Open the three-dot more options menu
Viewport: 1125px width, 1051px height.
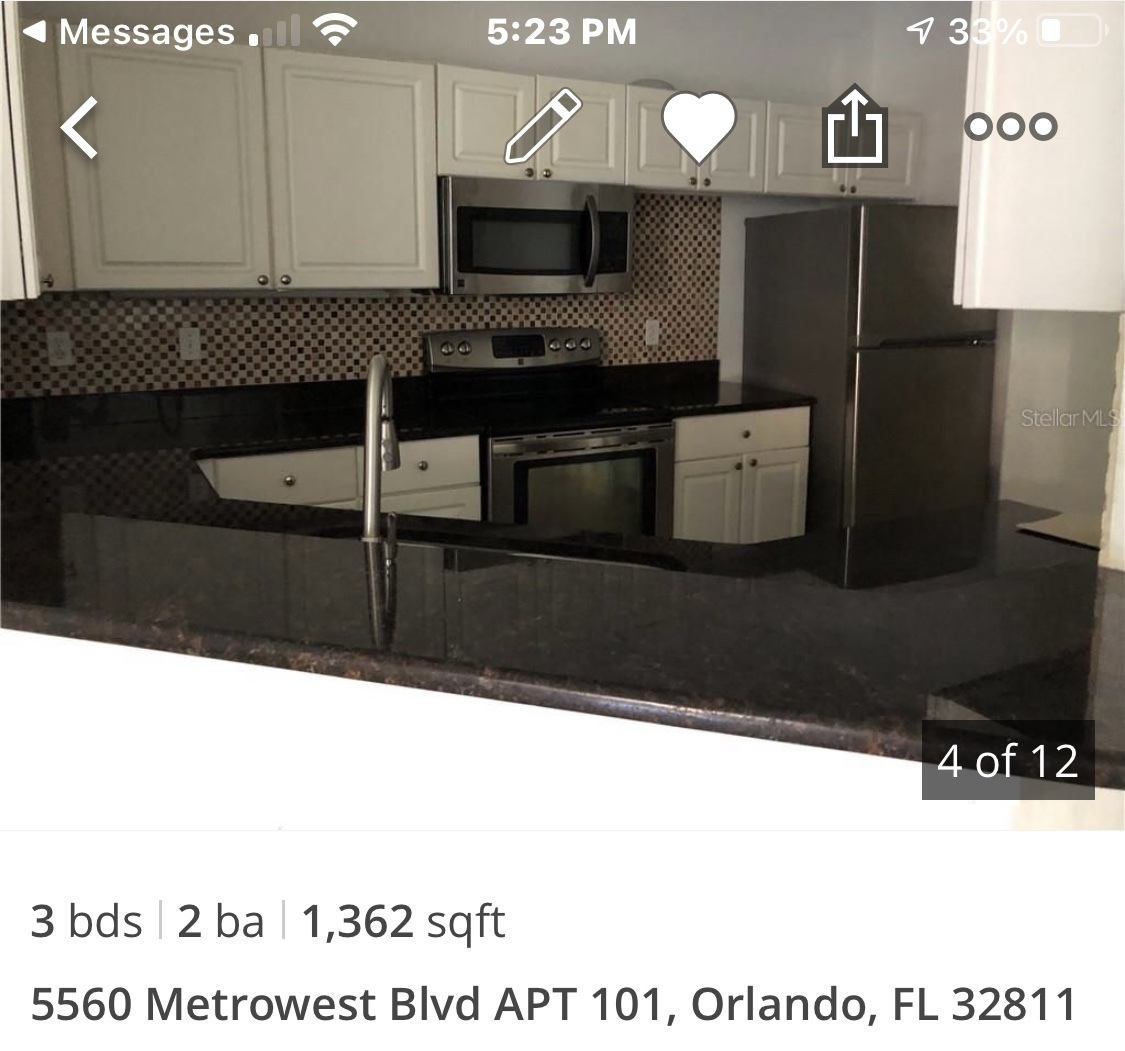[x=1010, y=127]
